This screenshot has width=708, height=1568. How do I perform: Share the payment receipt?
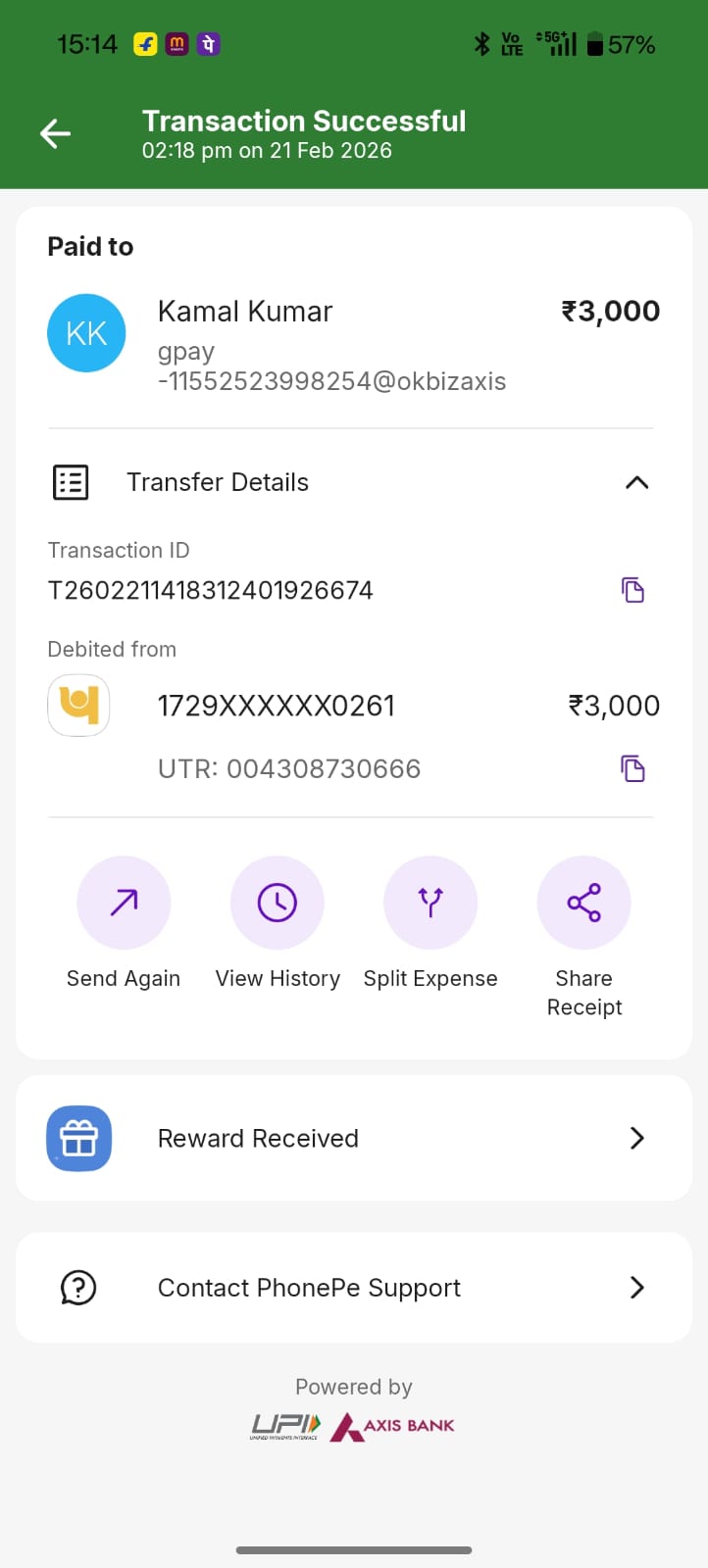583,904
